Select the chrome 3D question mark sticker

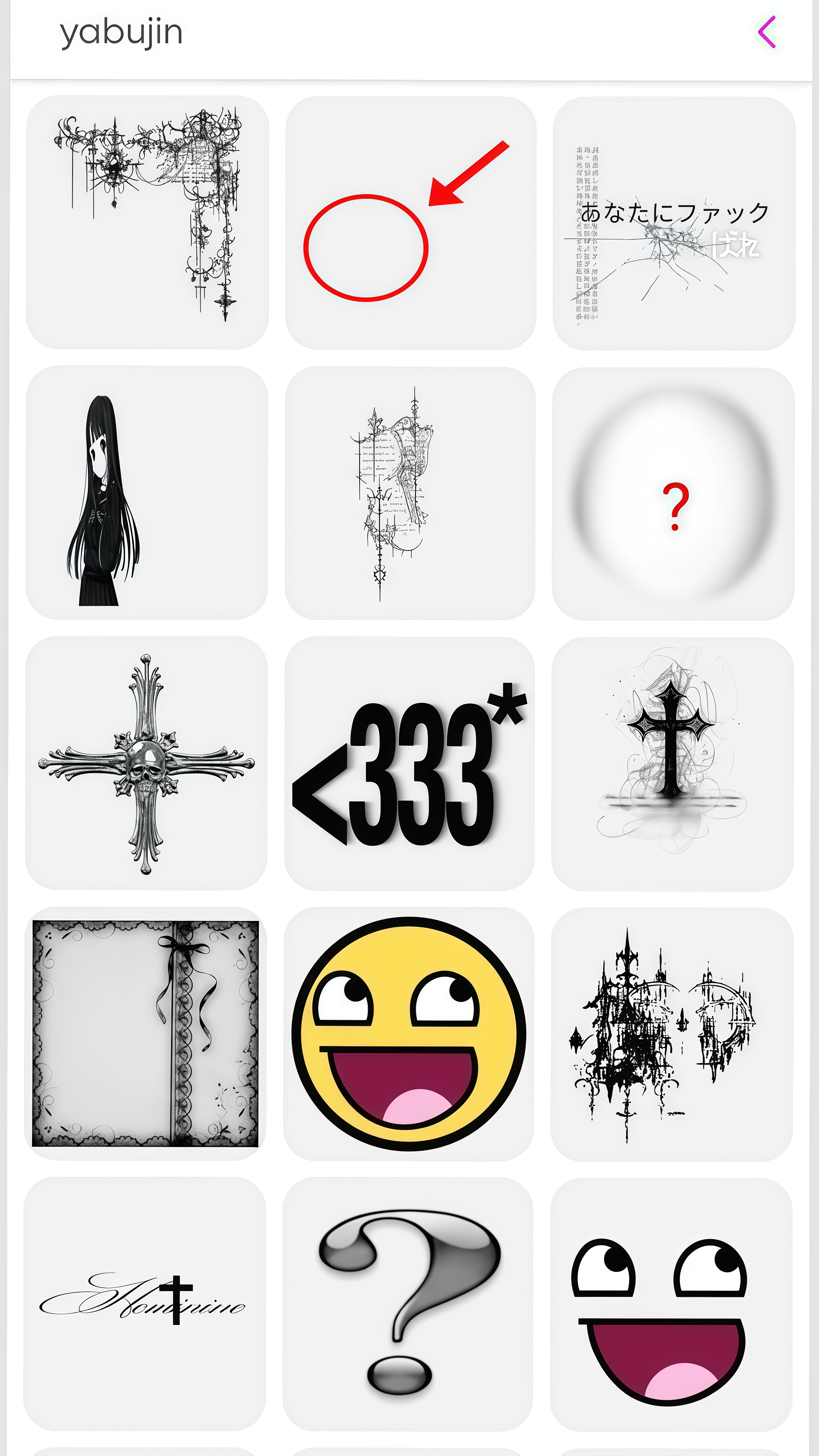pos(407,1304)
